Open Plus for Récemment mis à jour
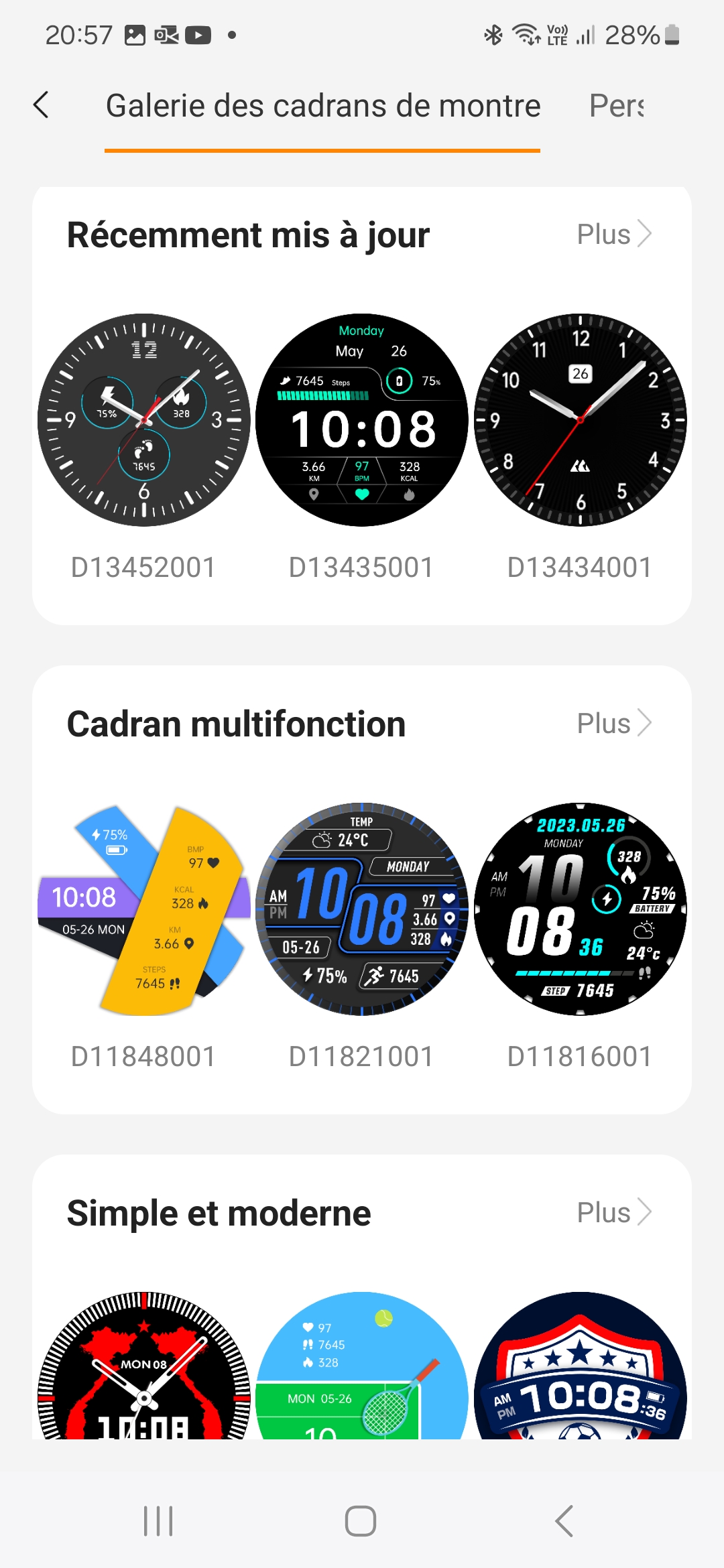 click(613, 235)
